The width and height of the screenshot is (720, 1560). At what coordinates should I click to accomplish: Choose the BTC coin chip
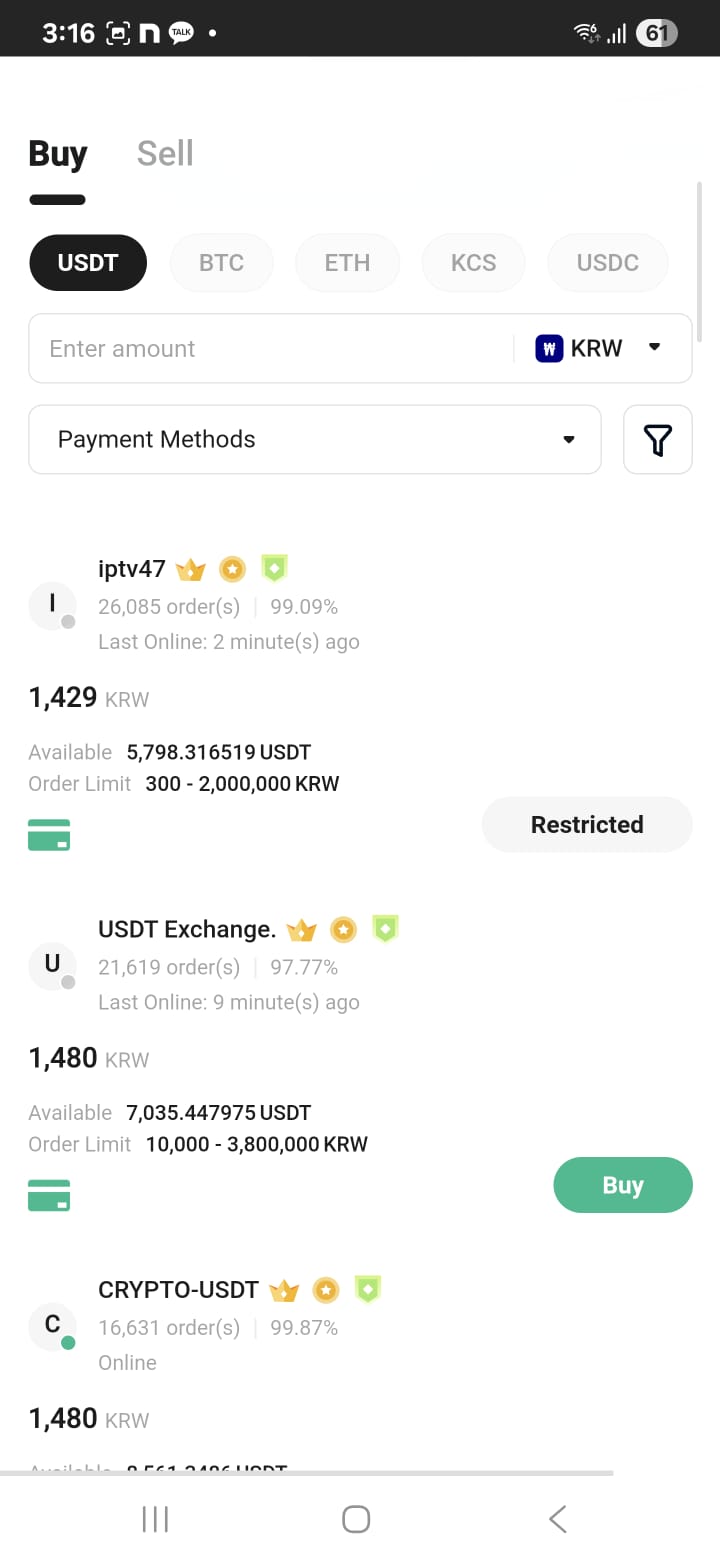[221, 263]
